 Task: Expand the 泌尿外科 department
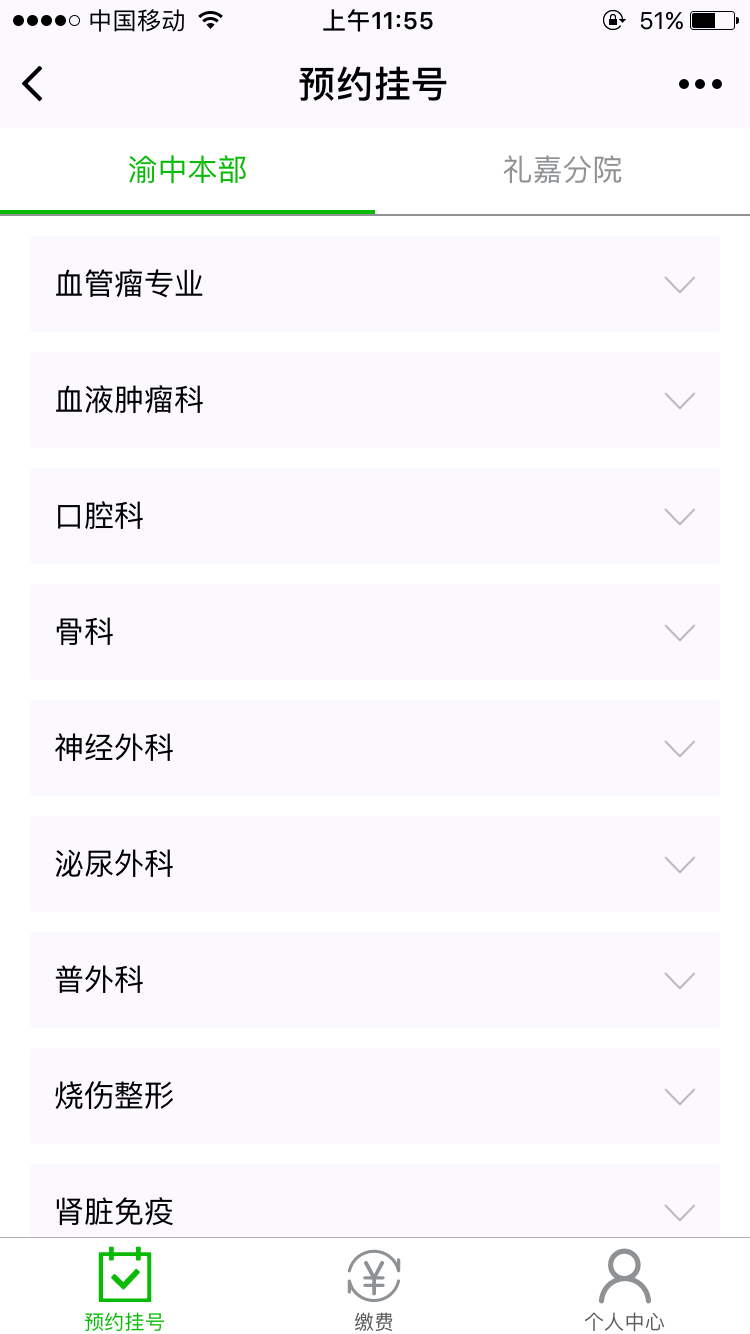[x=375, y=864]
